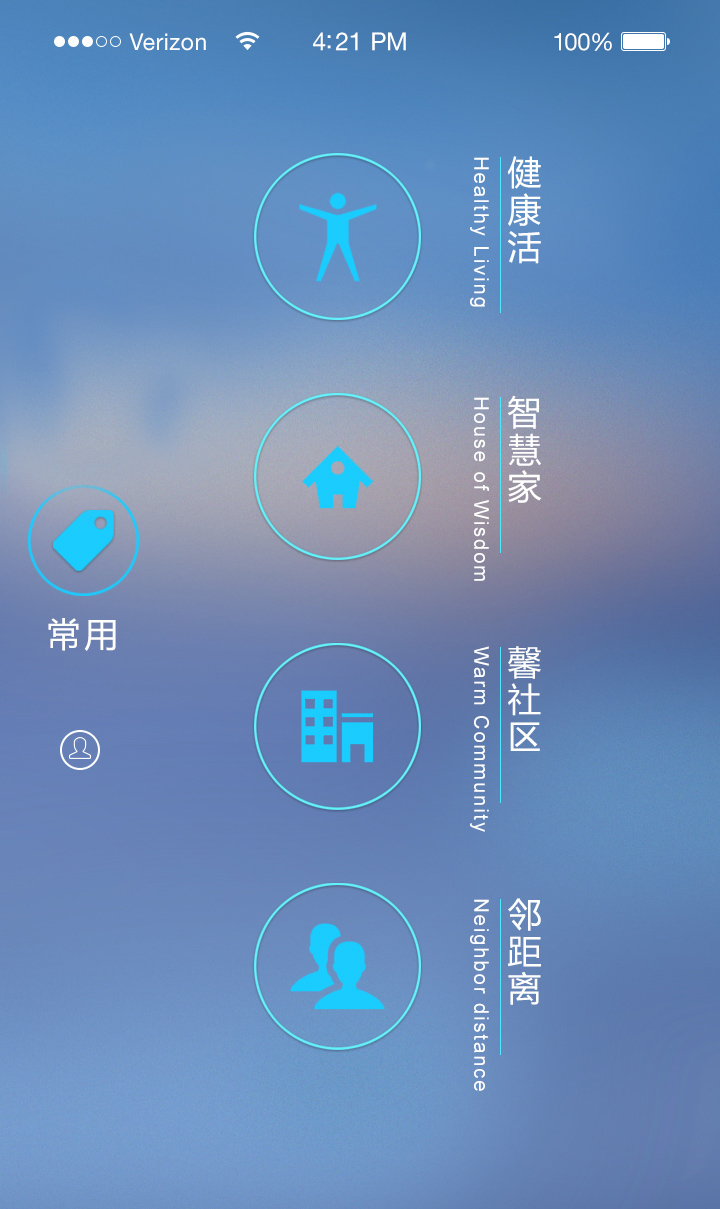Tap the 常用 tag icon

point(83,541)
